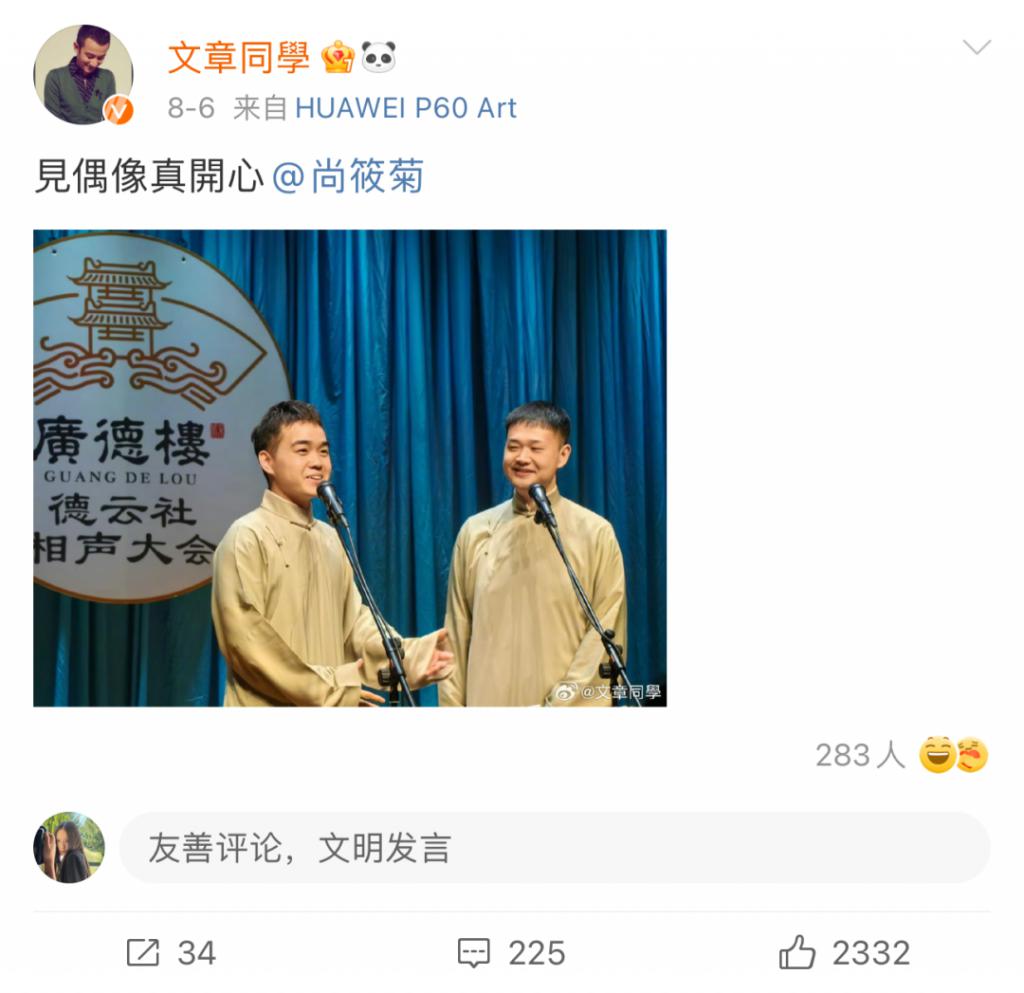Expand the post options chevron
The image size is (1024, 993).
coord(975,47)
